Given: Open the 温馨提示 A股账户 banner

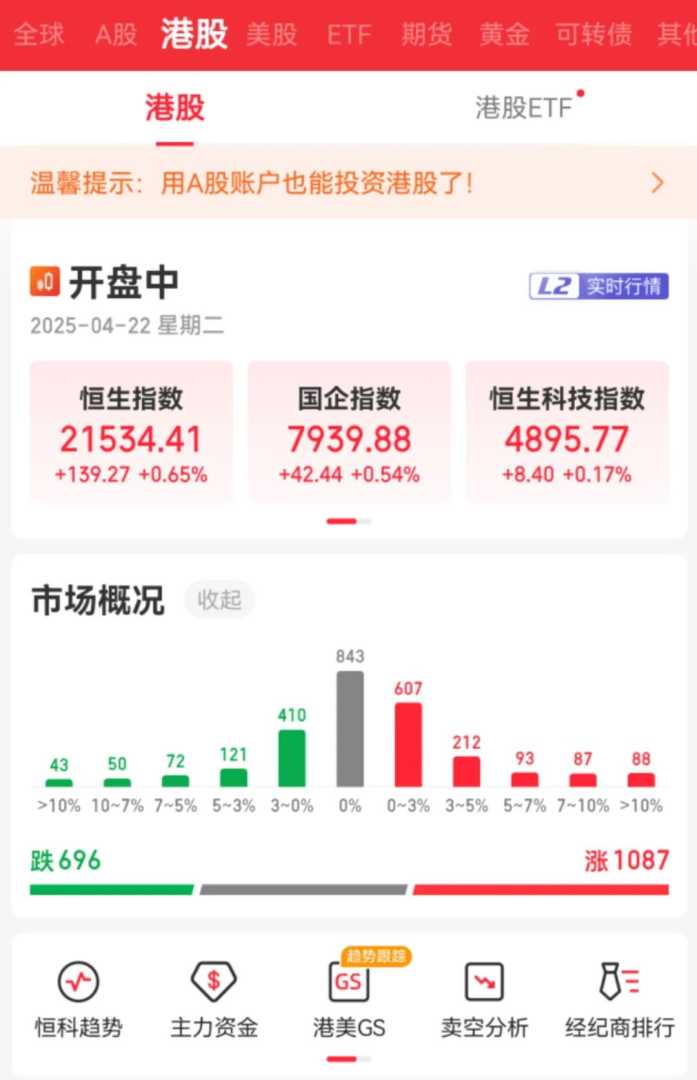Looking at the screenshot, I should (x=348, y=182).
